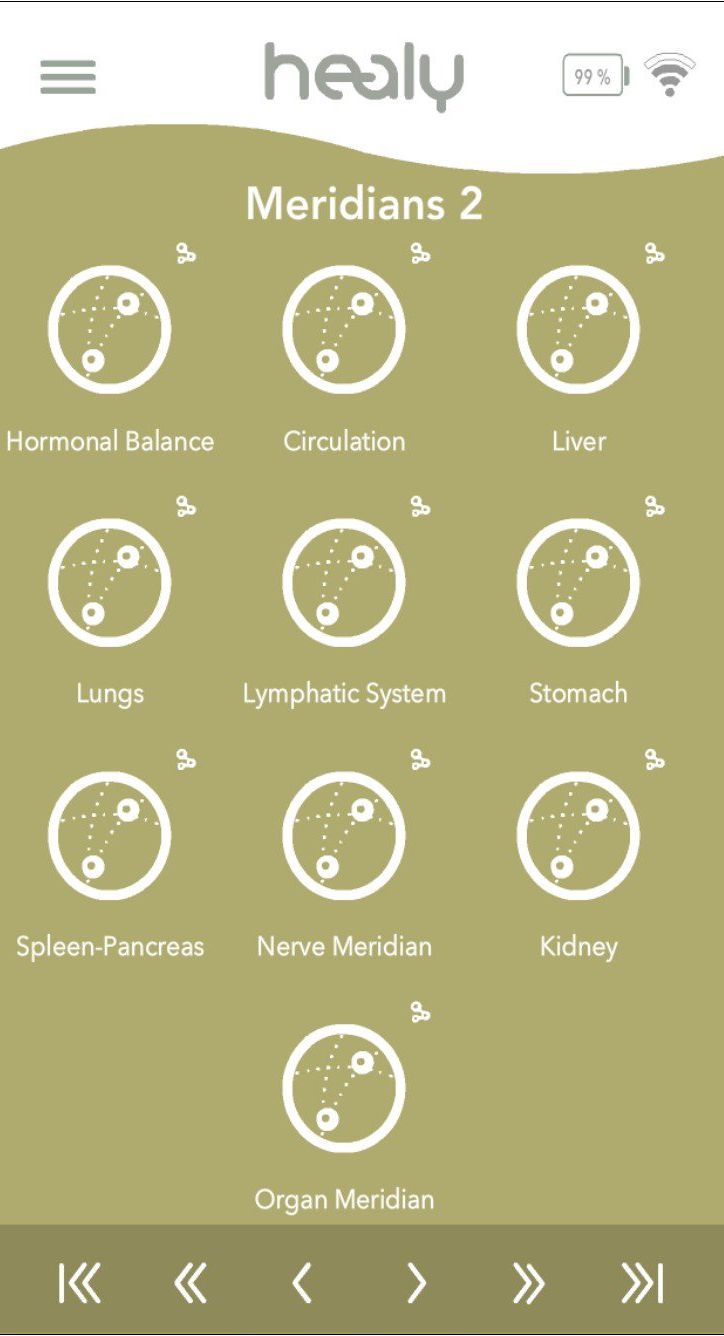Open the hamburger menu
Image resolution: width=724 pixels, height=1336 pixels.
pos(68,77)
